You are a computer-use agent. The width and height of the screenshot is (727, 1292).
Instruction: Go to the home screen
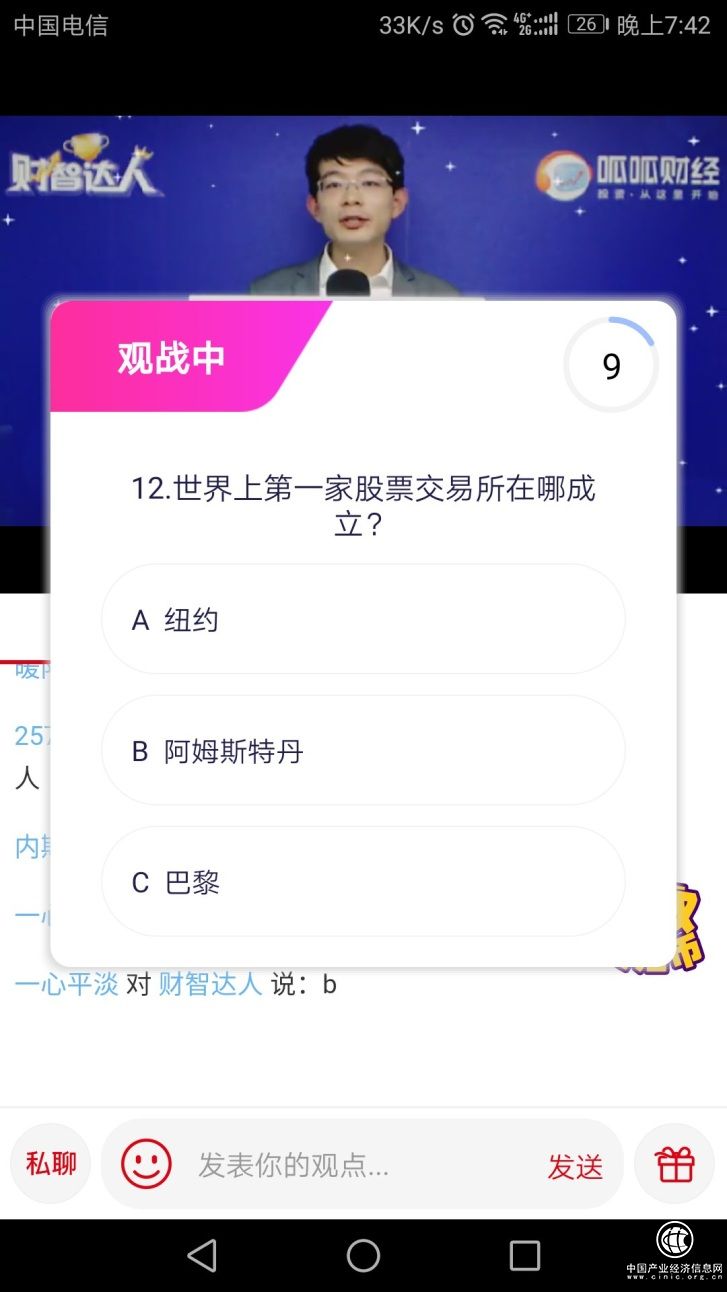363,1255
